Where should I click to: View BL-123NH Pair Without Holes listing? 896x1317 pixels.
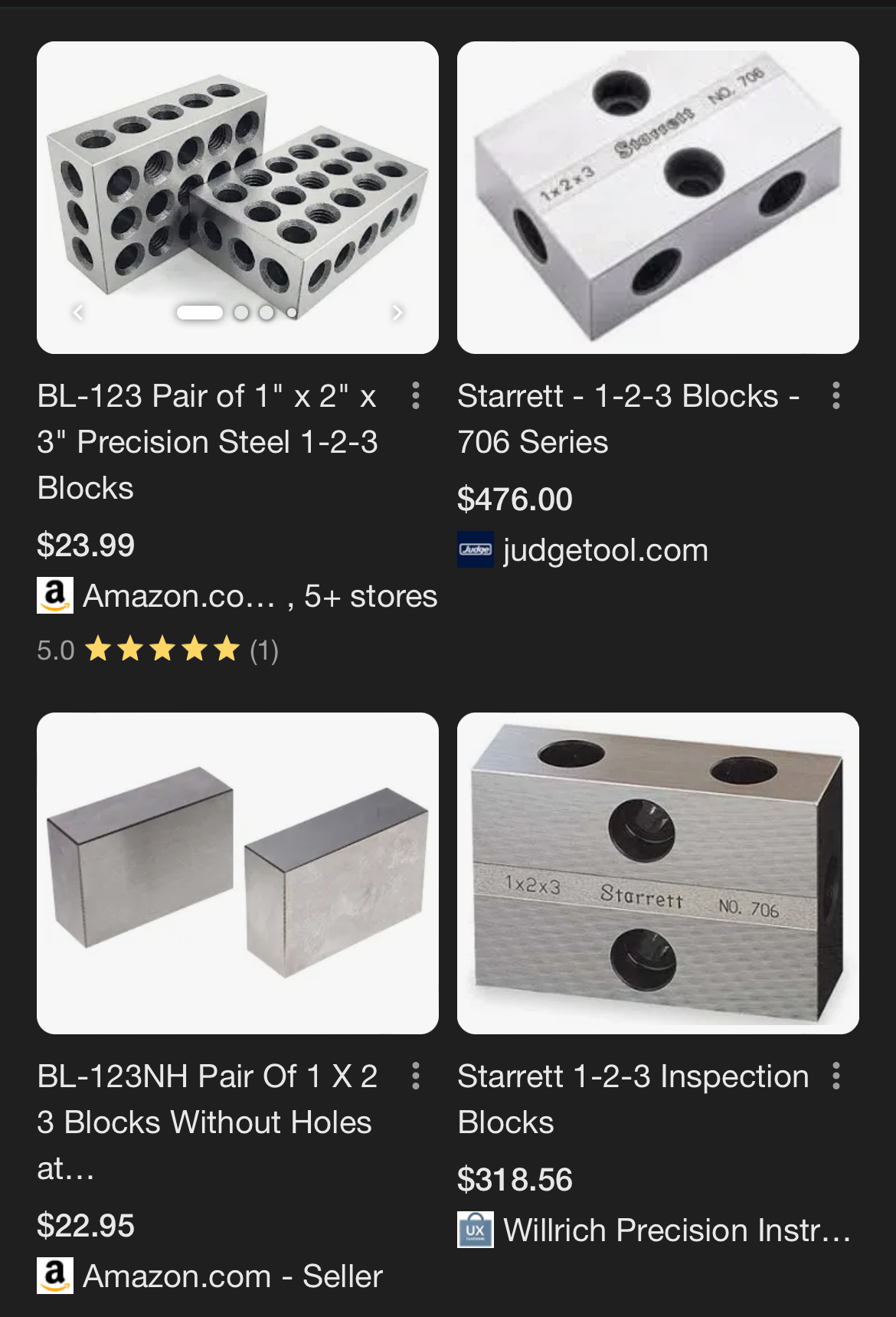click(207, 1122)
